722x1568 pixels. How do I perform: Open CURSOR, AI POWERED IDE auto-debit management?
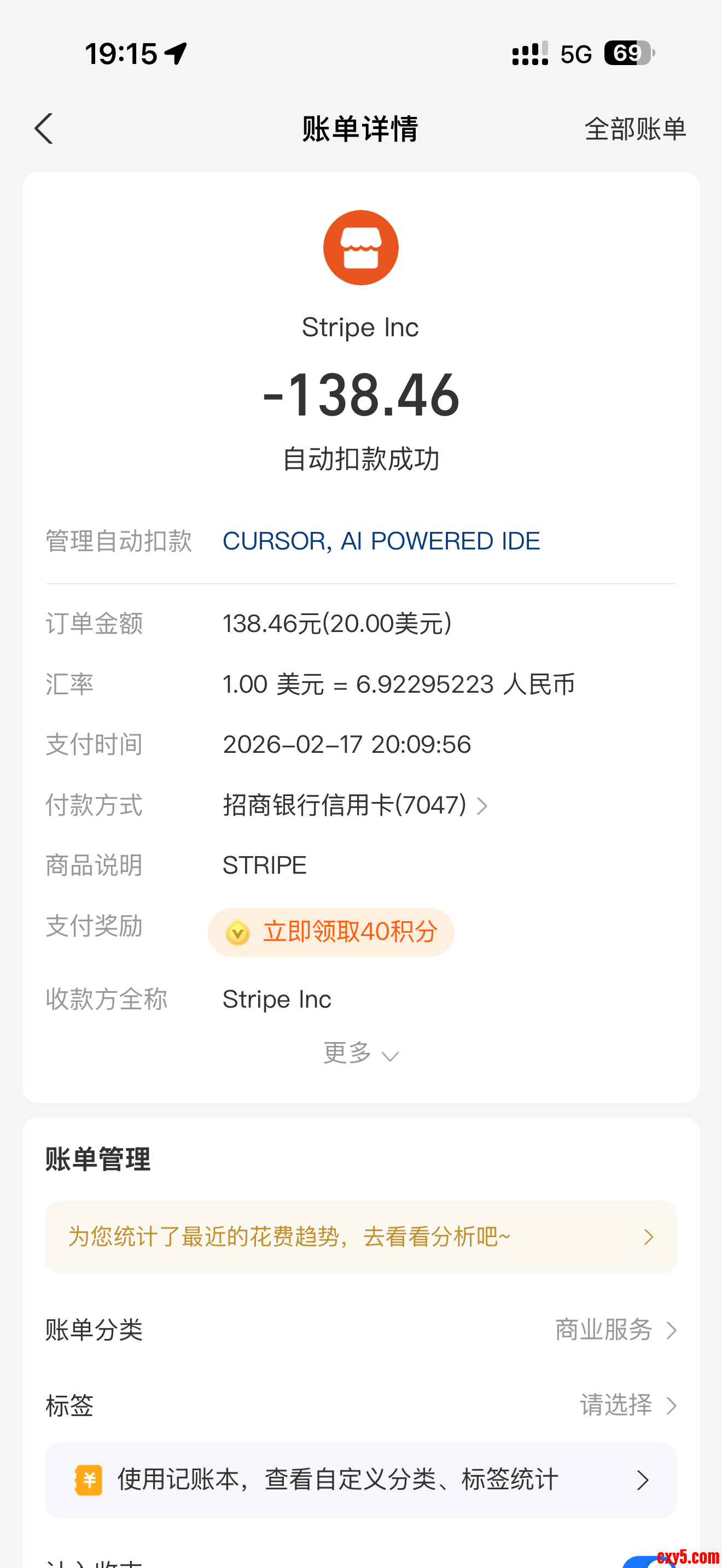coord(381,541)
